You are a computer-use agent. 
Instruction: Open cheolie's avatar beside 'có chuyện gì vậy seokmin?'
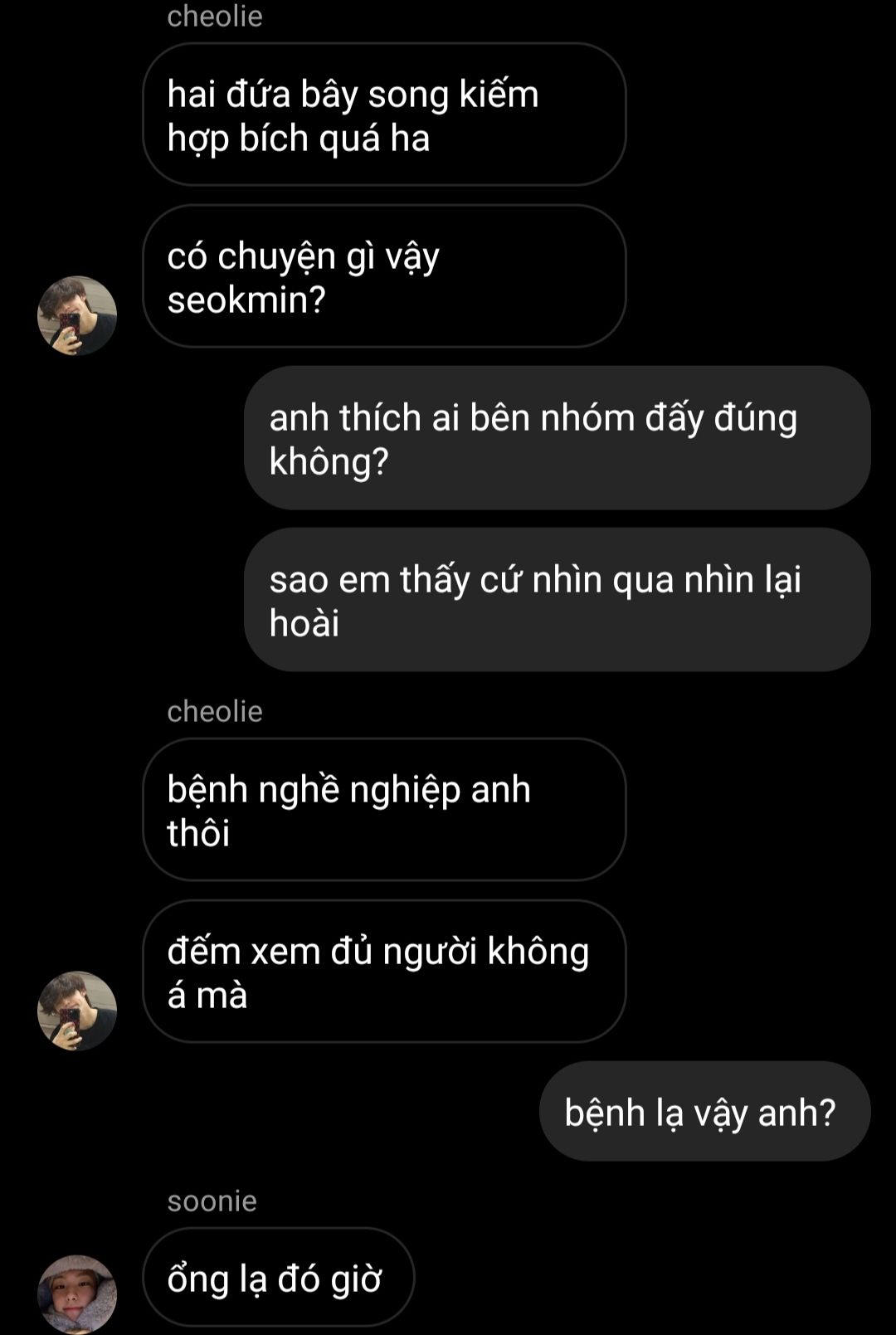click(77, 316)
